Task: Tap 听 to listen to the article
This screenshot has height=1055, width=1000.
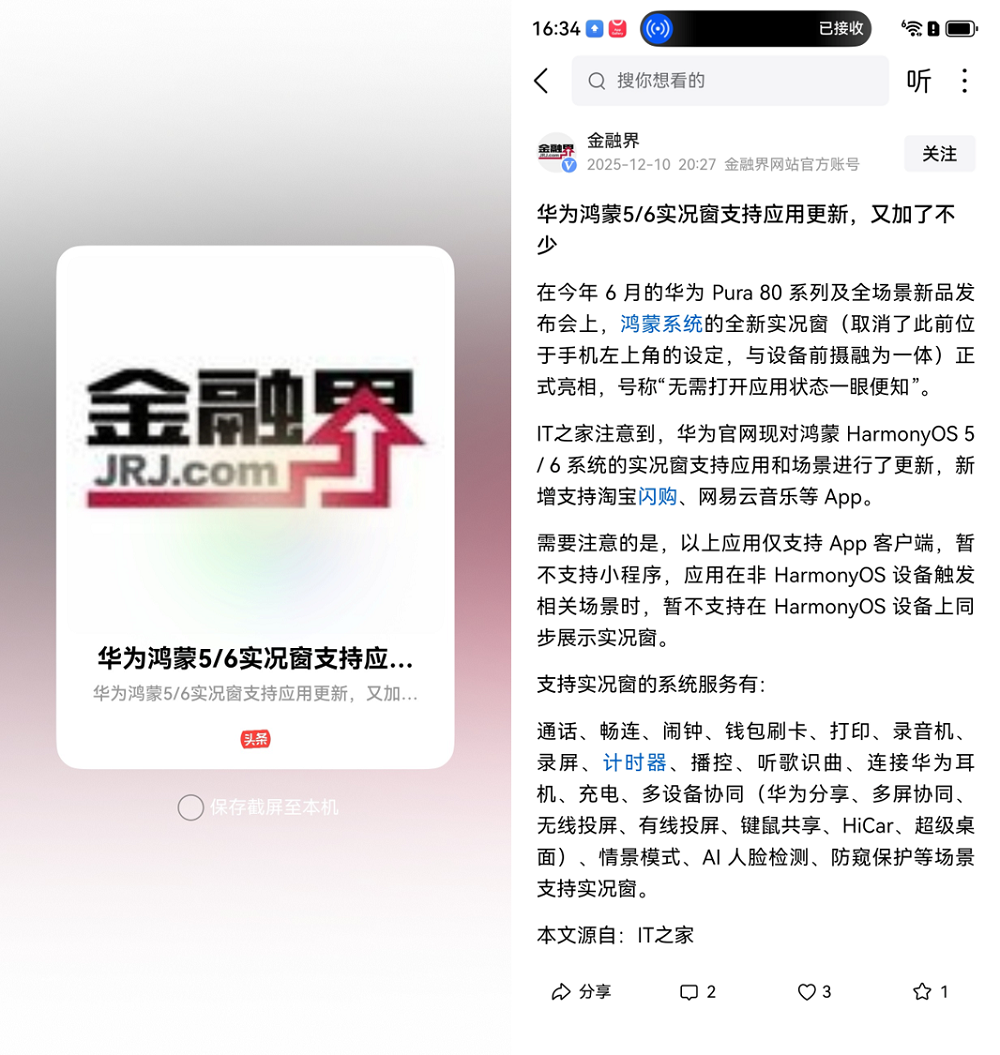Action: (x=918, y=81)
